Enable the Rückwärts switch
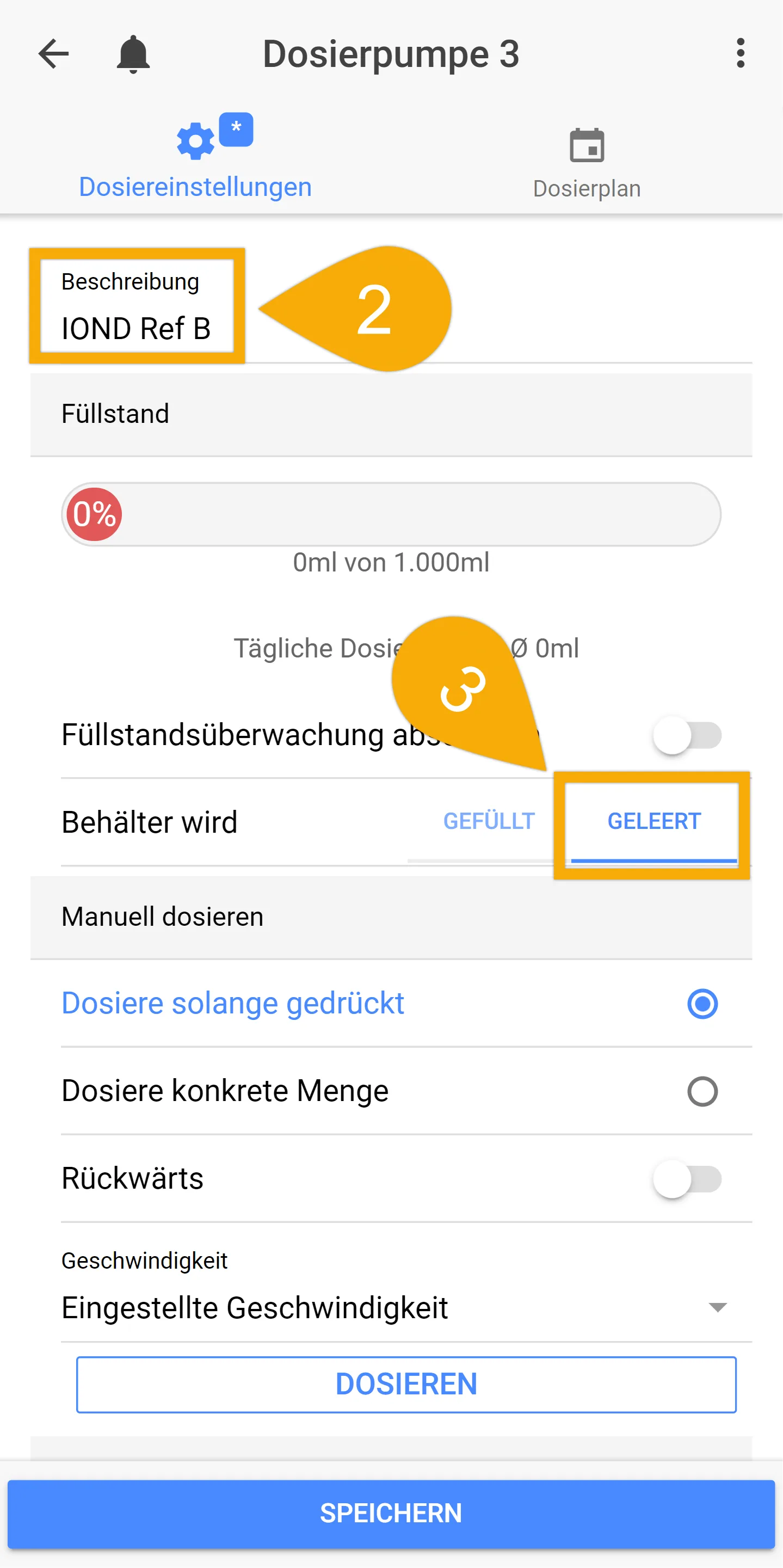 [x=687, y=1178]
